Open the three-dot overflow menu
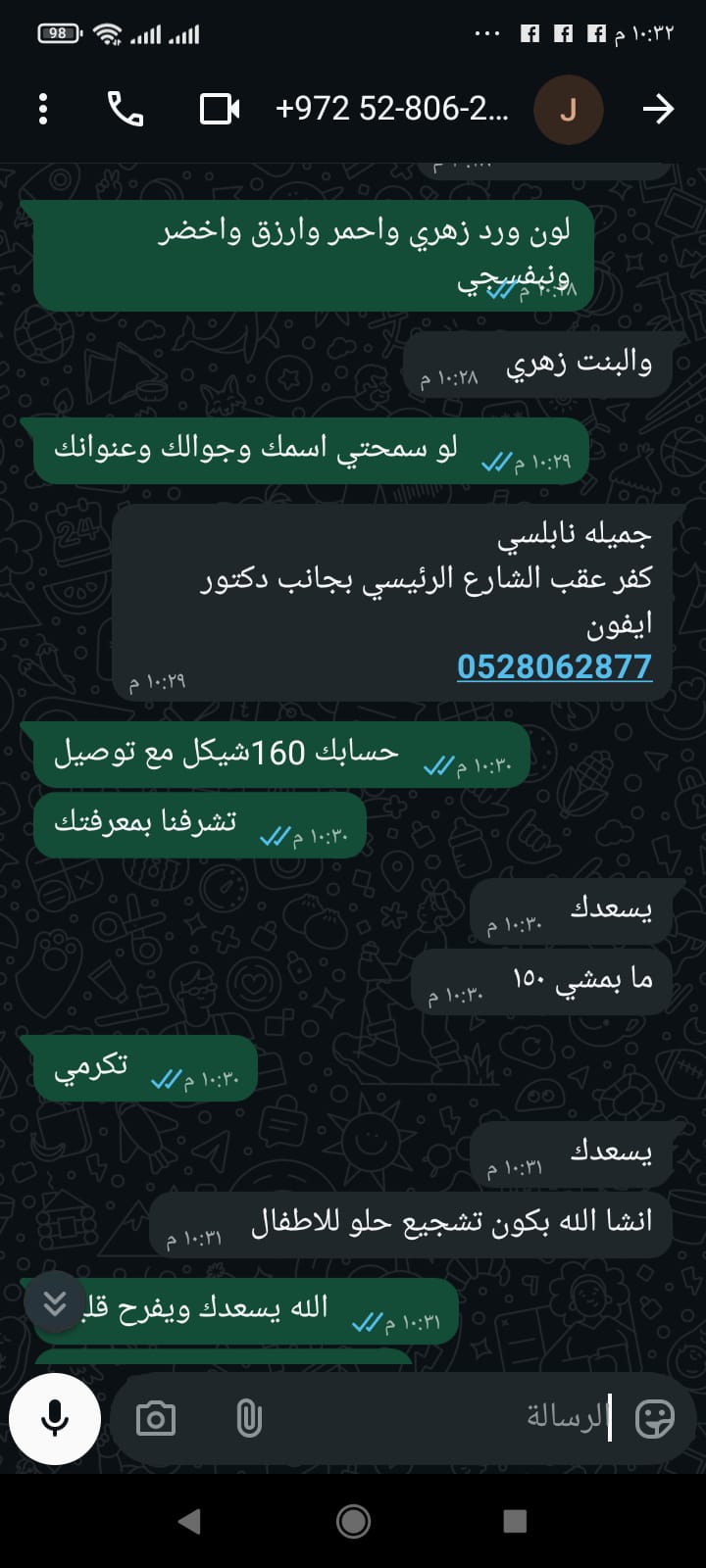706x1568 pixels. point(42,109)
